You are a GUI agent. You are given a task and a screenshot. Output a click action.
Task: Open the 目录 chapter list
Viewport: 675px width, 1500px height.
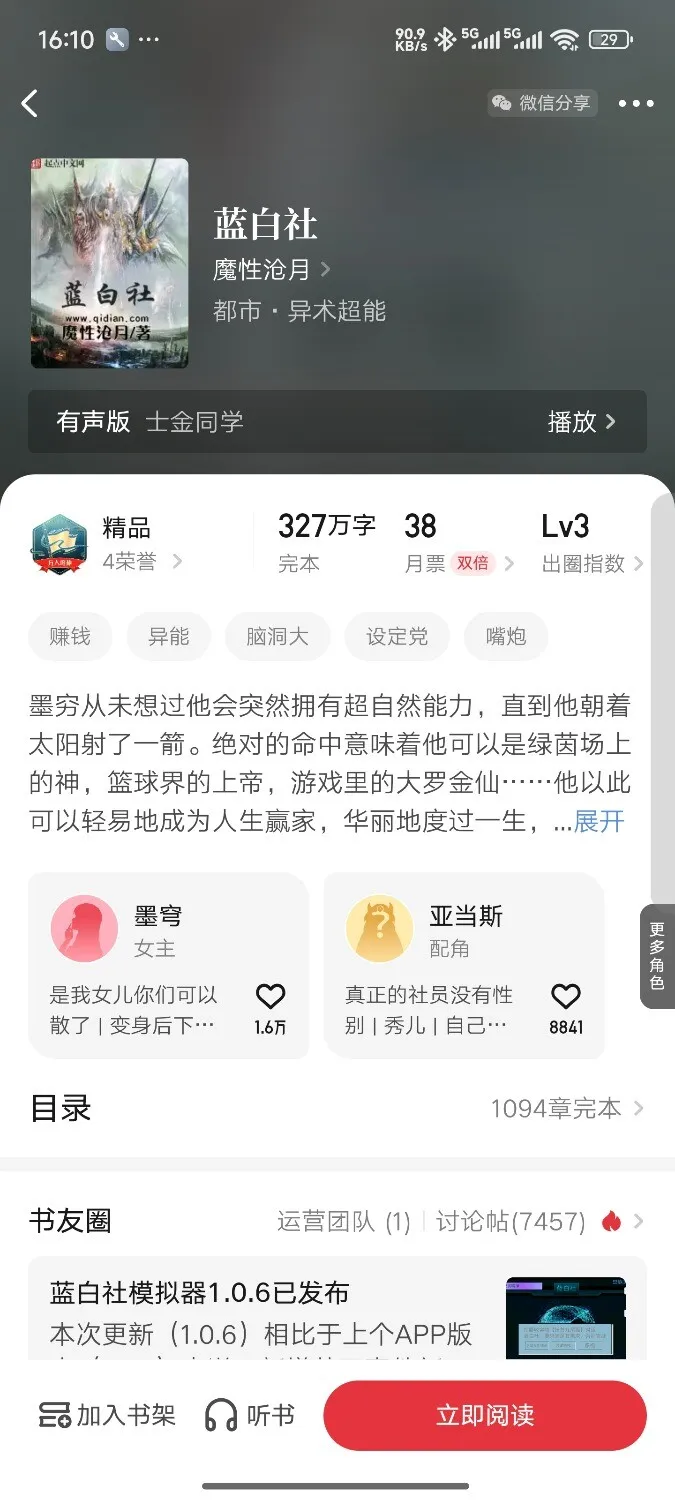(337, 1108)
